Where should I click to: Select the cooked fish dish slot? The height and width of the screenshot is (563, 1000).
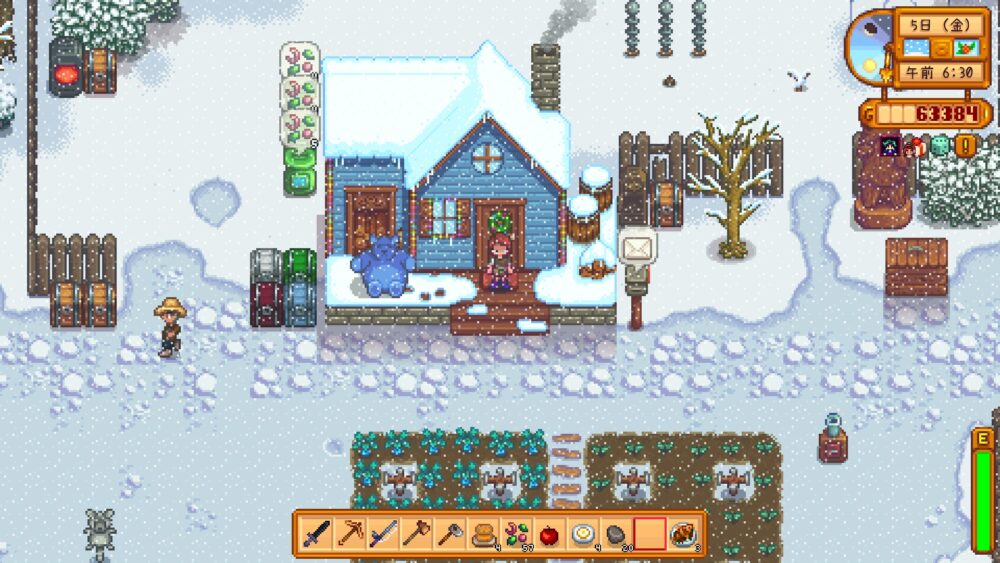click(684, 534)
